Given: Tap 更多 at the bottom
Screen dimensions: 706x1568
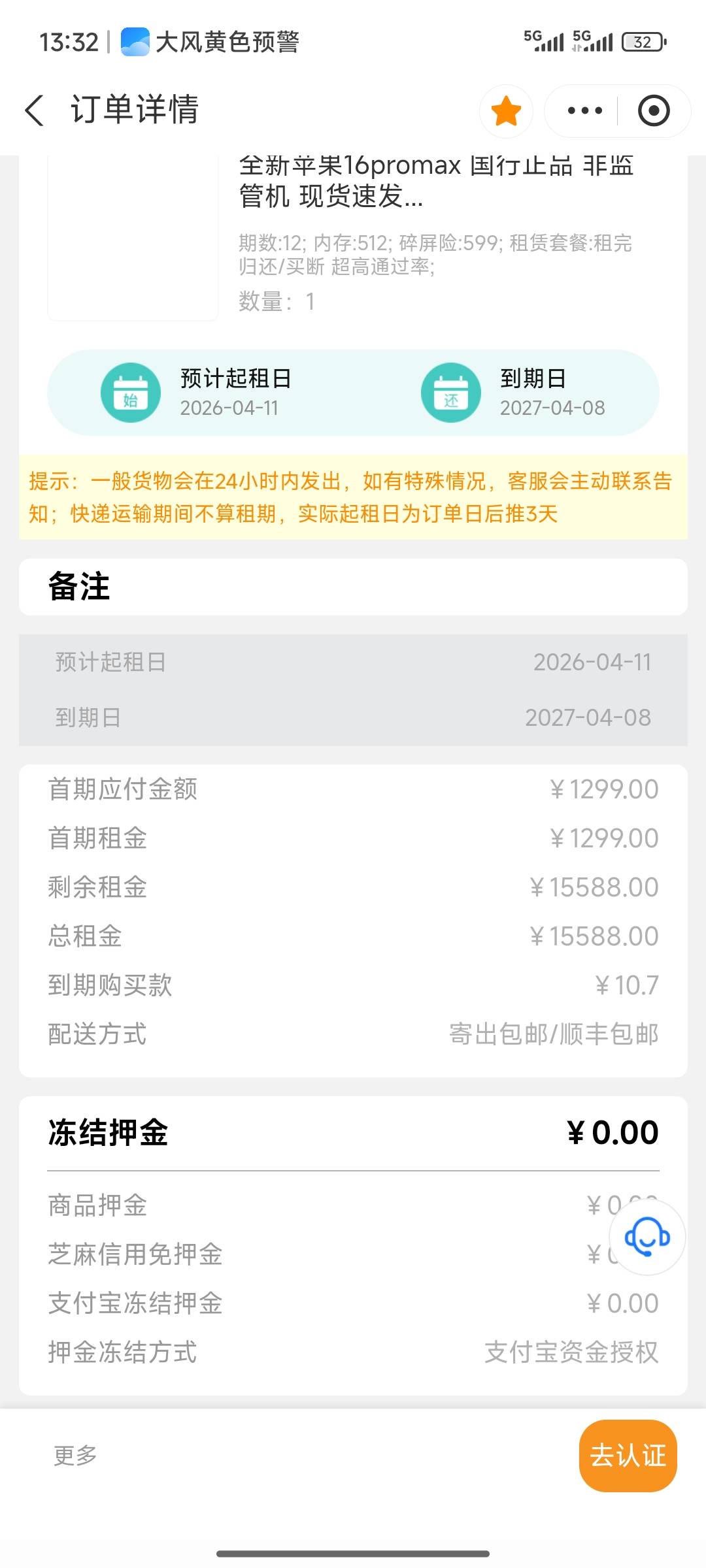Looking at the screenshot, I should (75, 1456).
